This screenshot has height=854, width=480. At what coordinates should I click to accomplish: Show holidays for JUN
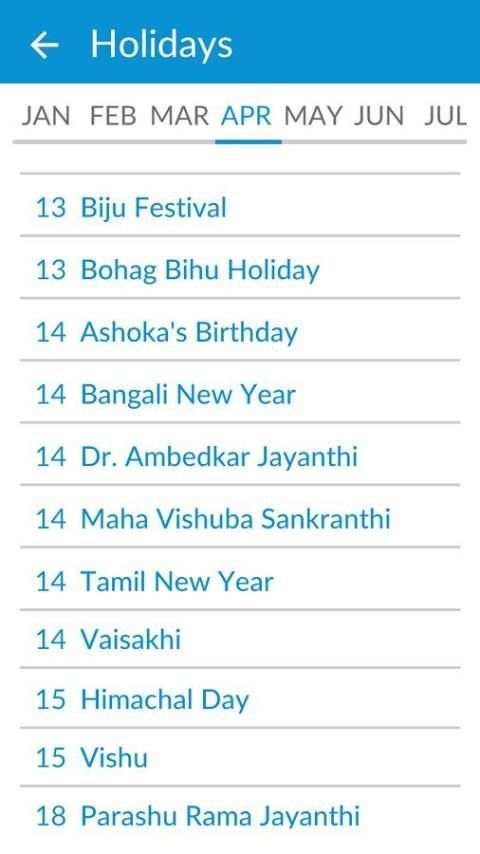[379, 116]
